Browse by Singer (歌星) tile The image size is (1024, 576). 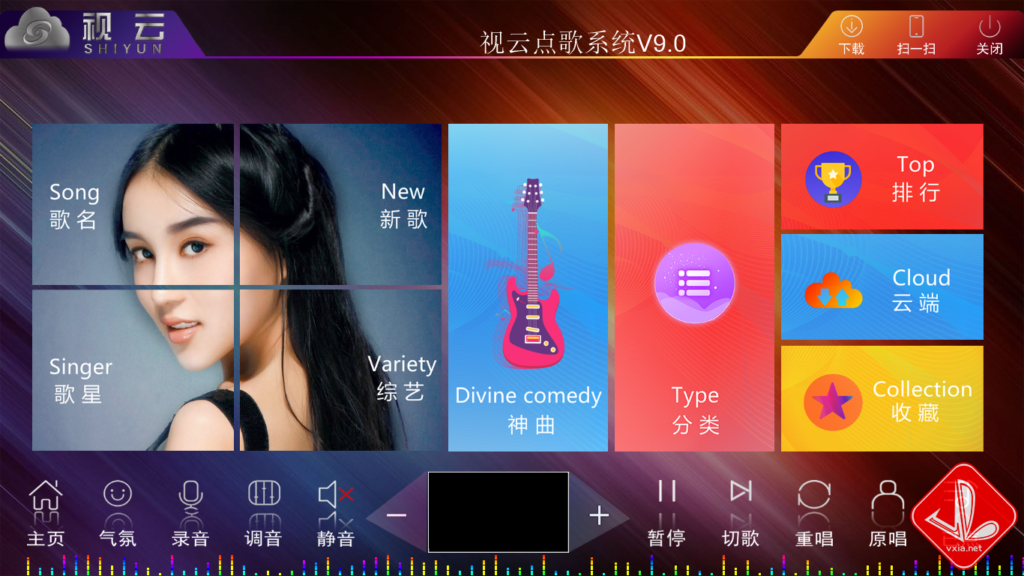[132, 370]
